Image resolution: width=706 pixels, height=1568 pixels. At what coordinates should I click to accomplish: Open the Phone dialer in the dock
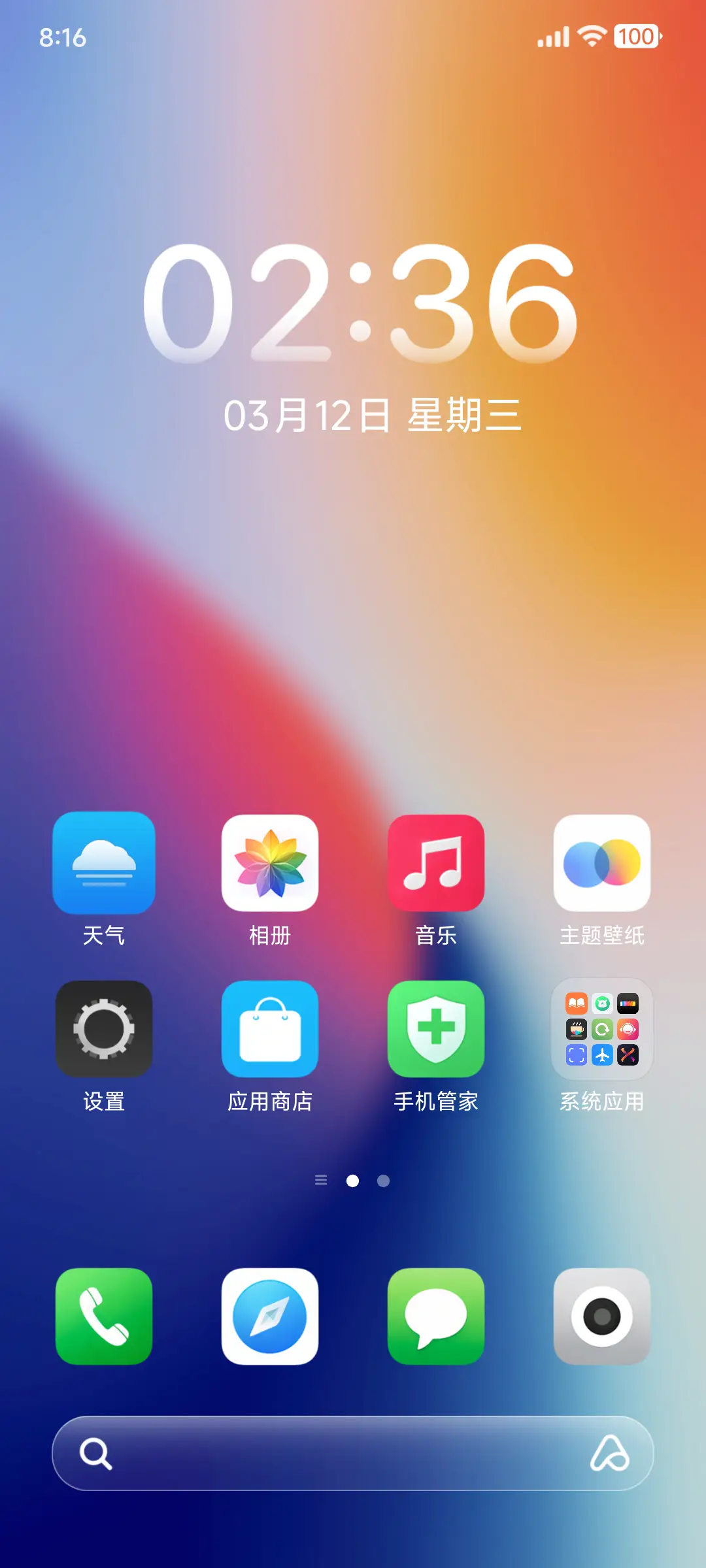click(x=104, y=1317)
